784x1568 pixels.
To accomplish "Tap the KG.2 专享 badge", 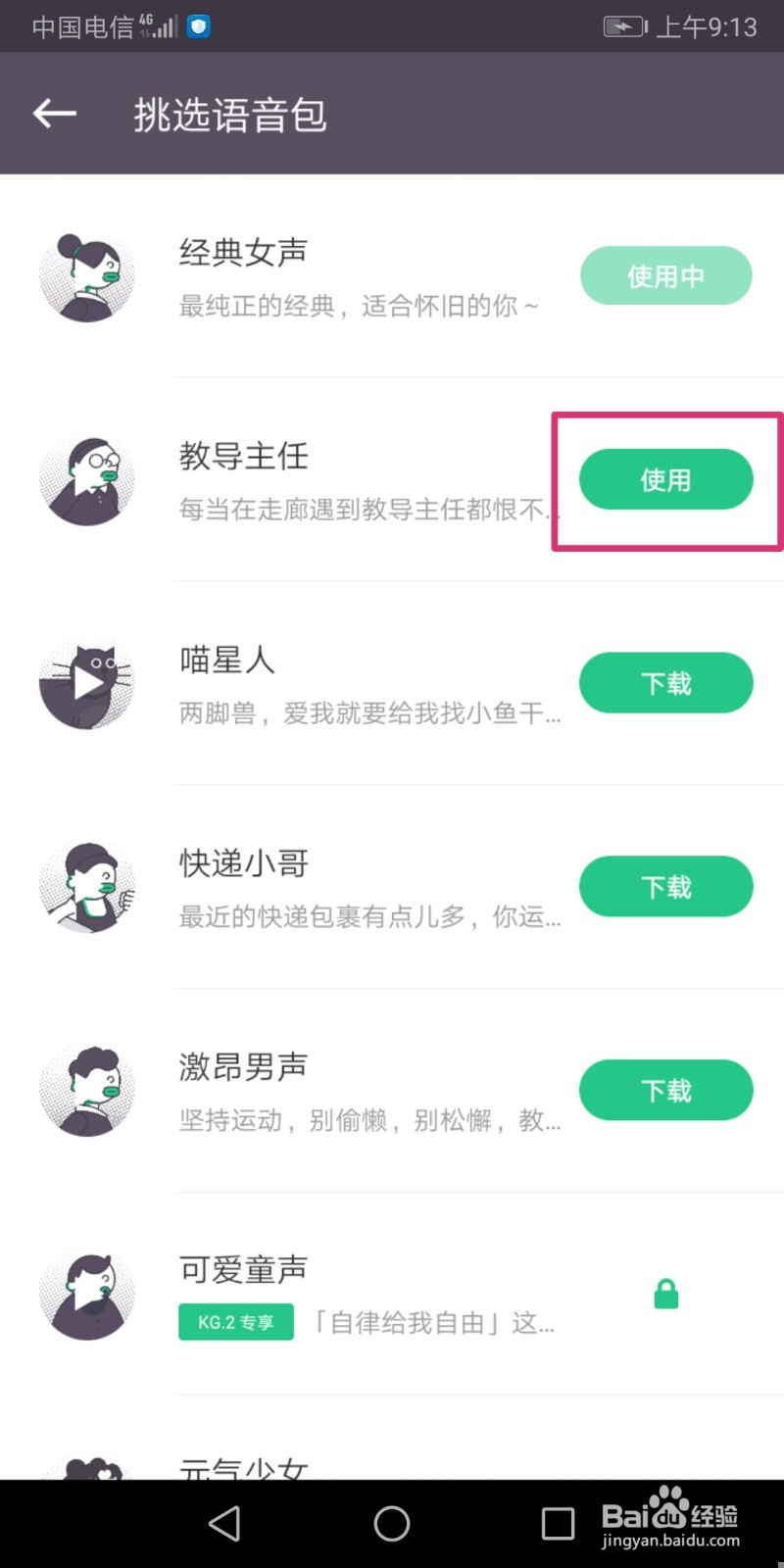I will coord(235,1321).
